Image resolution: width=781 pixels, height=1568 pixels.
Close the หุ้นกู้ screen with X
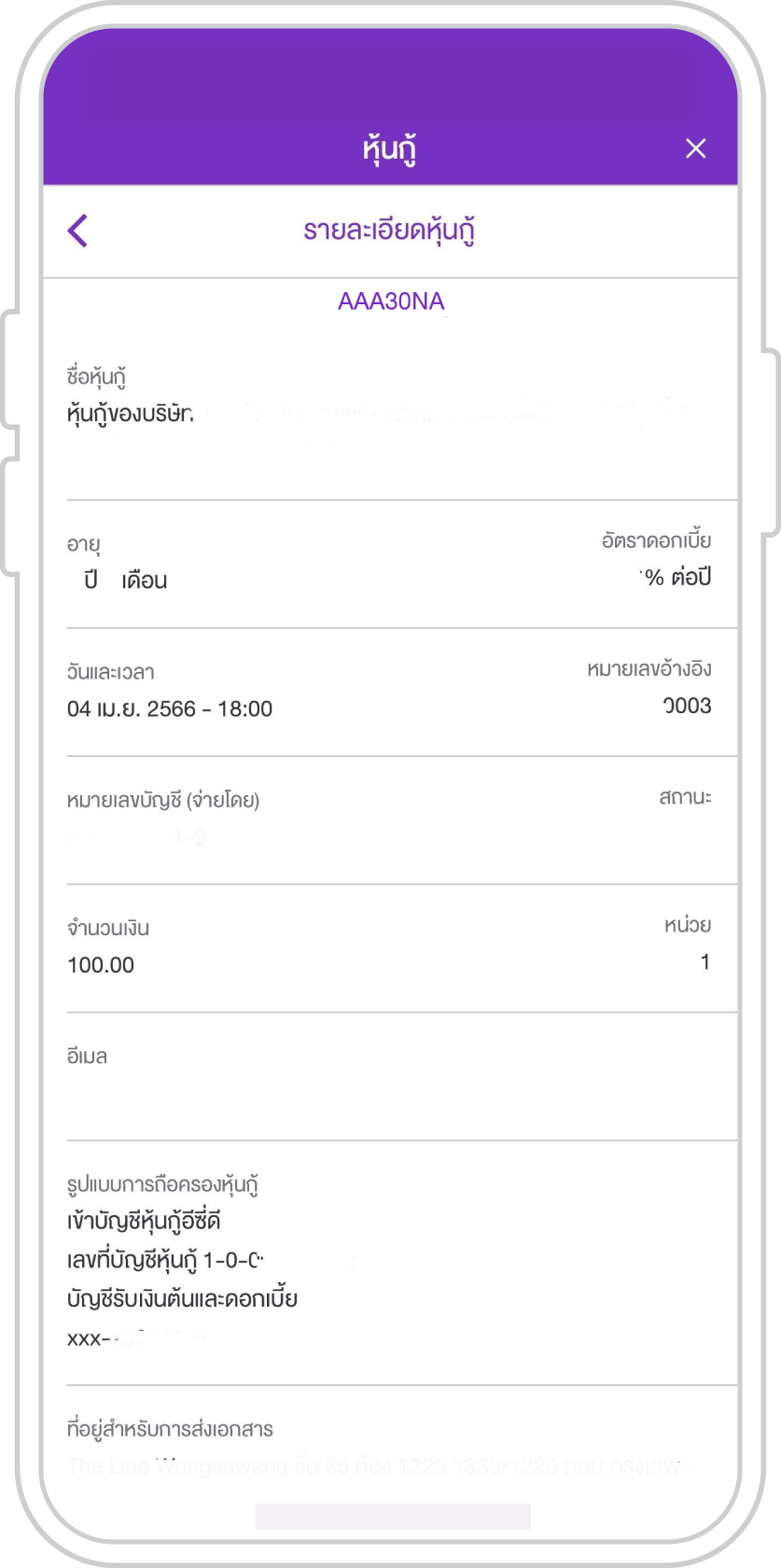point(695,148)
